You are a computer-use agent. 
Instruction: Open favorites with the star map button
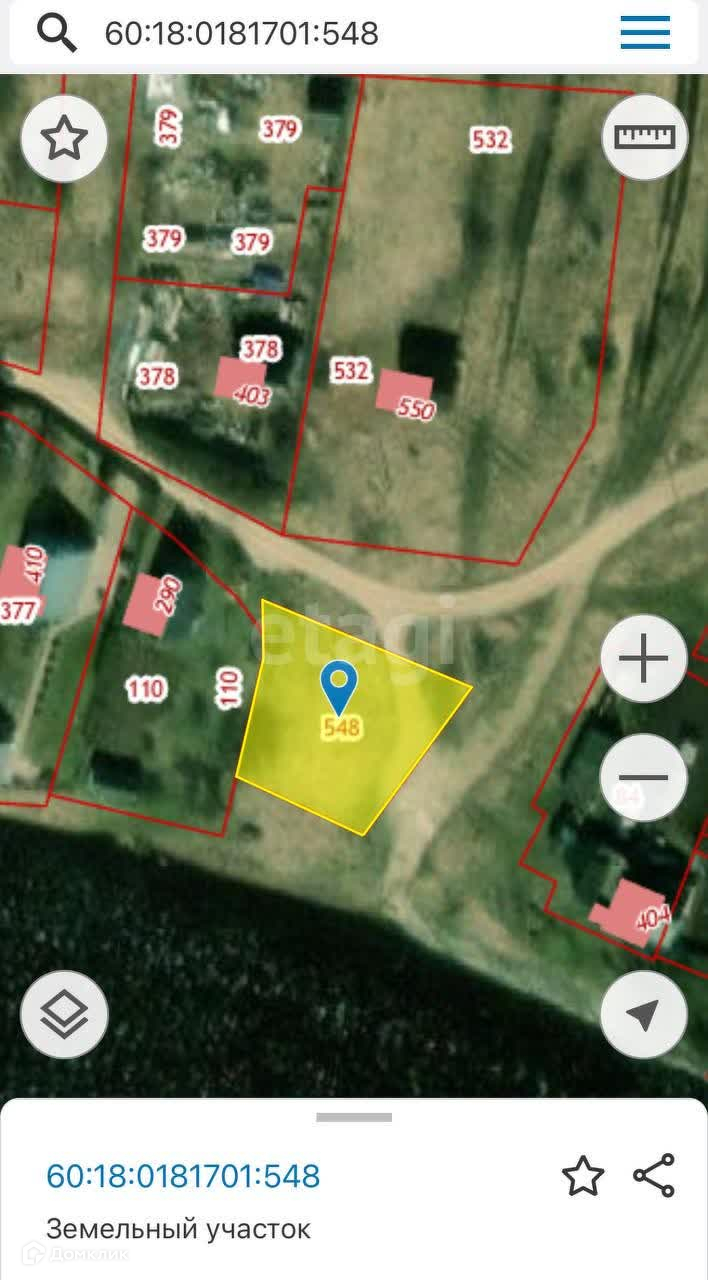[x=65, y=139]
